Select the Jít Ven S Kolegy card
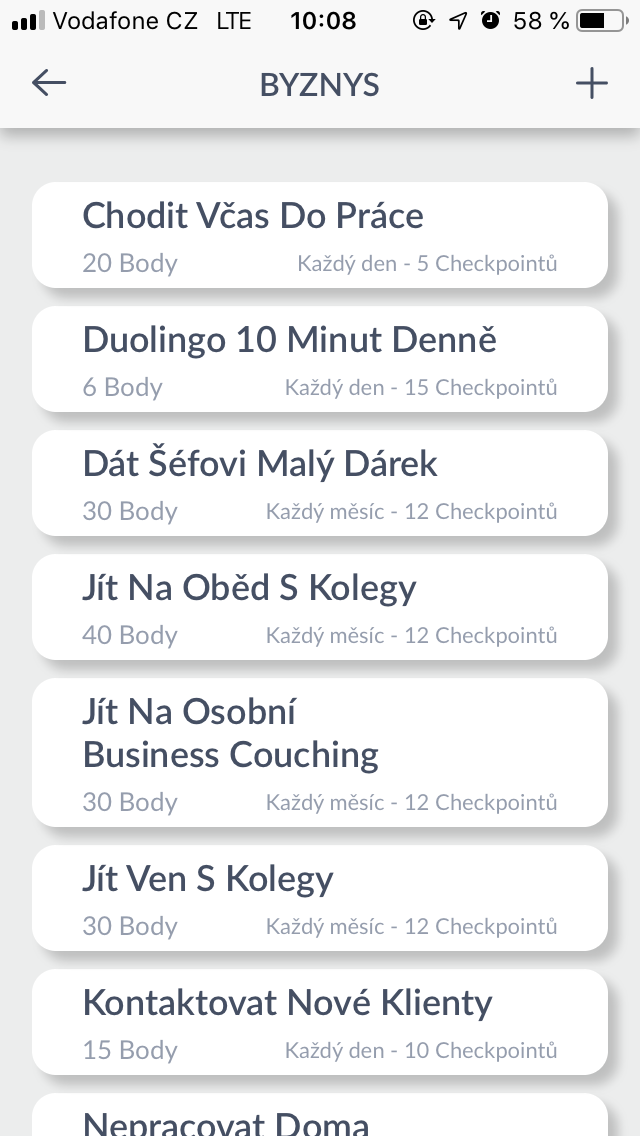The image size is (640, 1136). 320,898
